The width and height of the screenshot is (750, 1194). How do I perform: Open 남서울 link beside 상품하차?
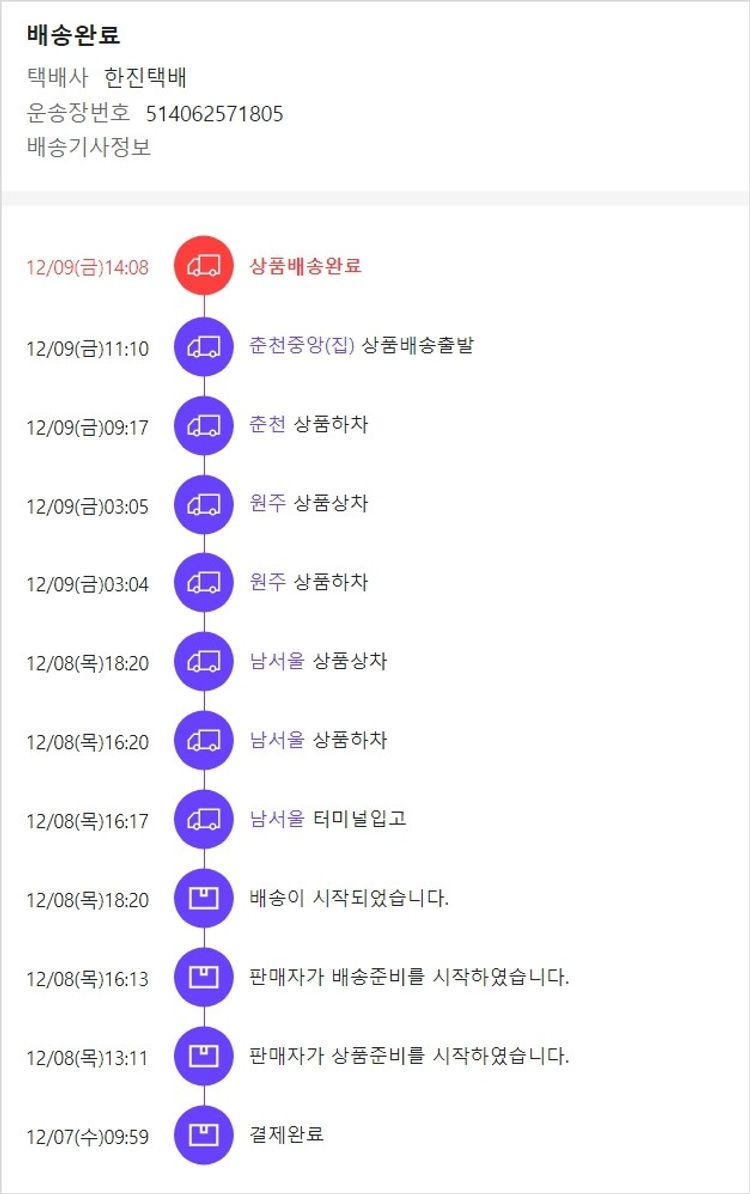click(x=277, y=741)
